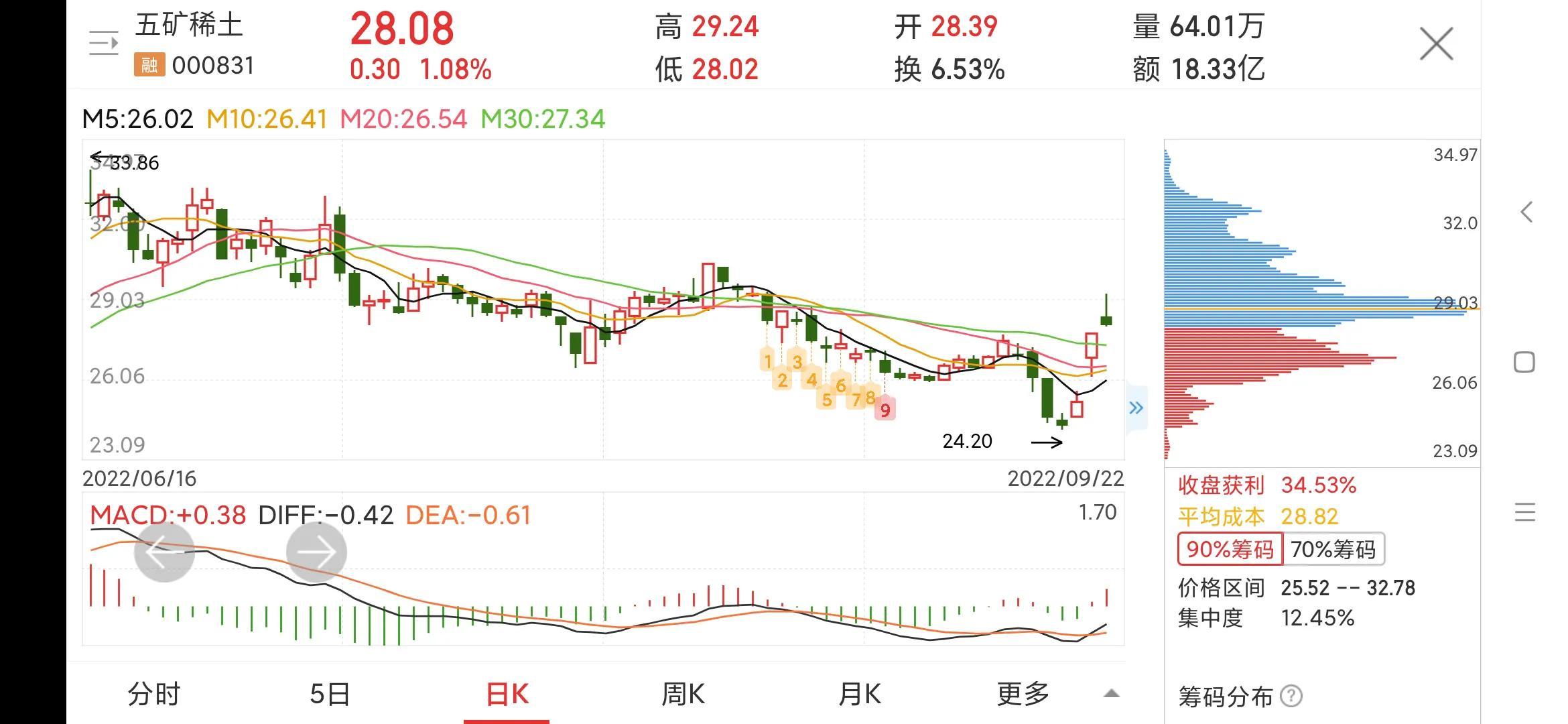Image resolution: width=1568 pixels, height=724 pixels.
Task: Move the chart cursor left with the arrow
Action: point(164,552)
